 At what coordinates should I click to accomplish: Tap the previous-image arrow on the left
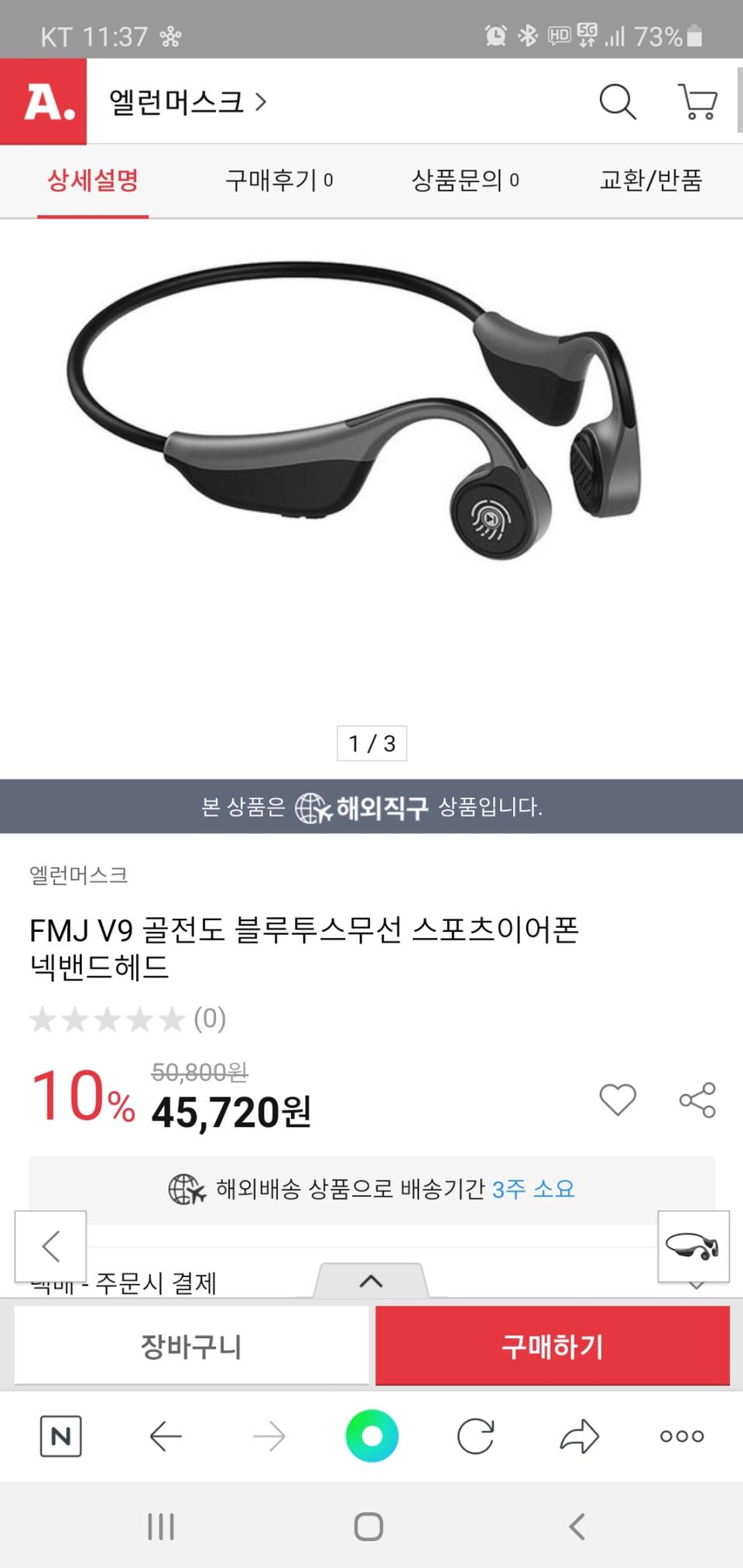tap(51, 1246)
